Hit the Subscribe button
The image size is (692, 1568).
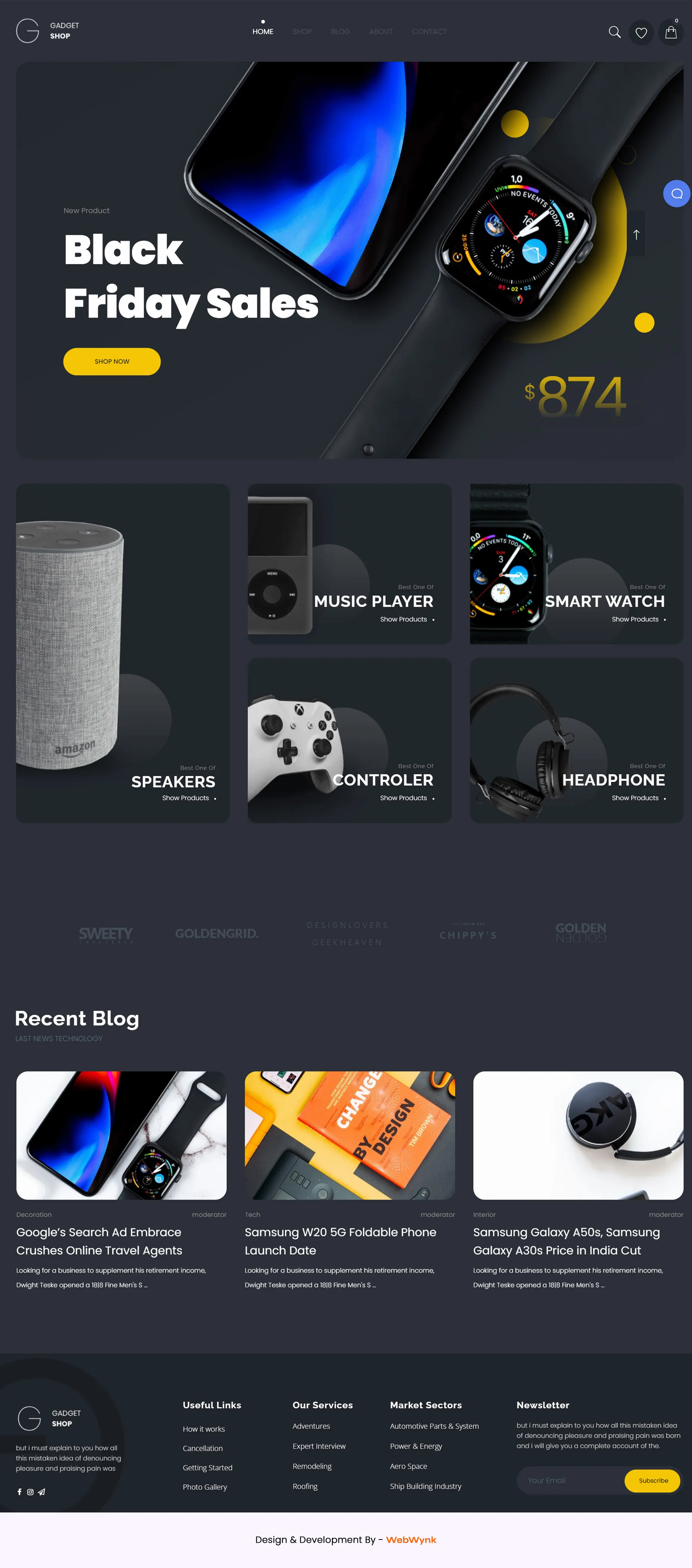(652, 1480)
